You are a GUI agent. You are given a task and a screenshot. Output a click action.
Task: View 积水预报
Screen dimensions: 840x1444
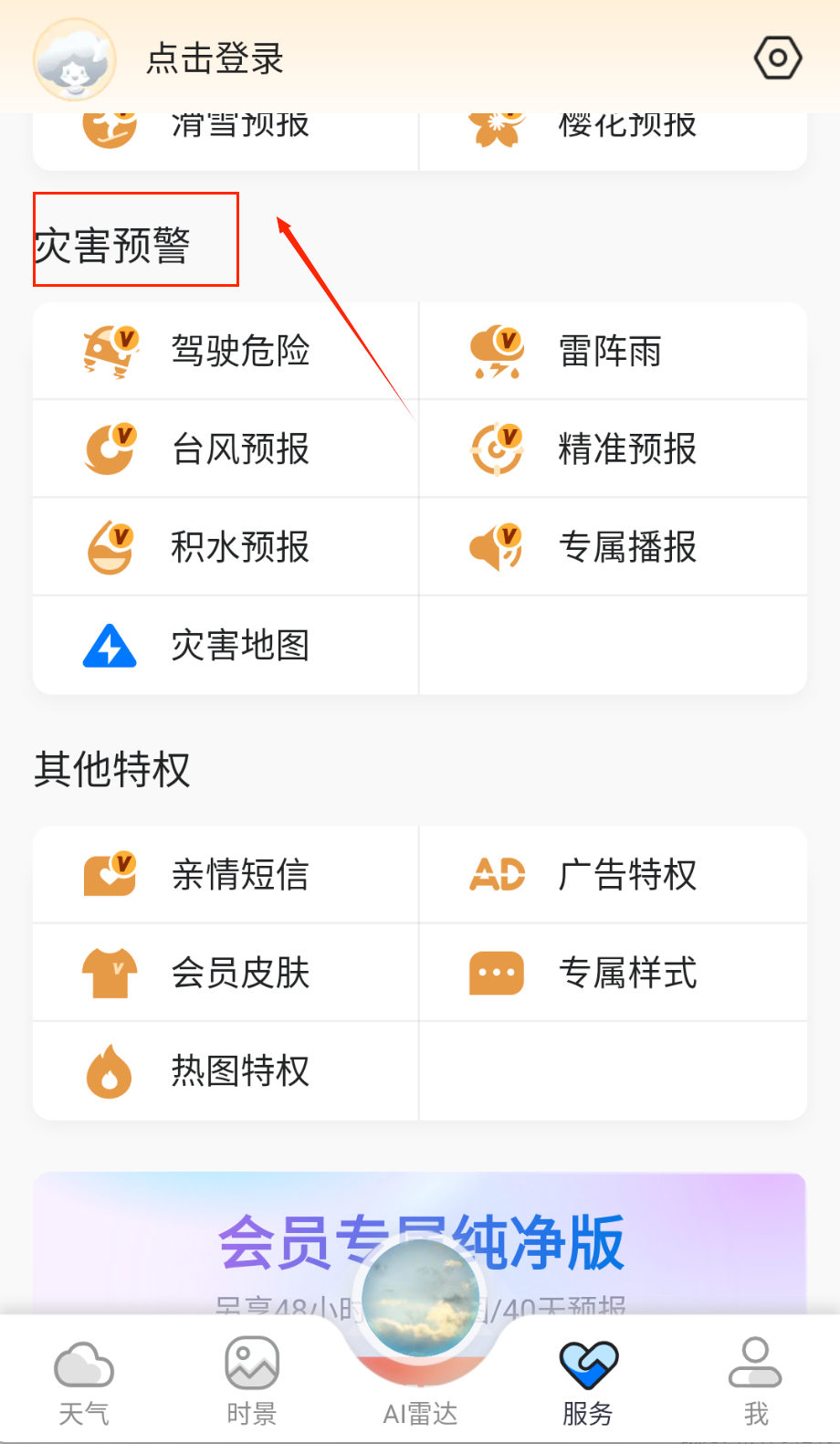pos(226,547)
